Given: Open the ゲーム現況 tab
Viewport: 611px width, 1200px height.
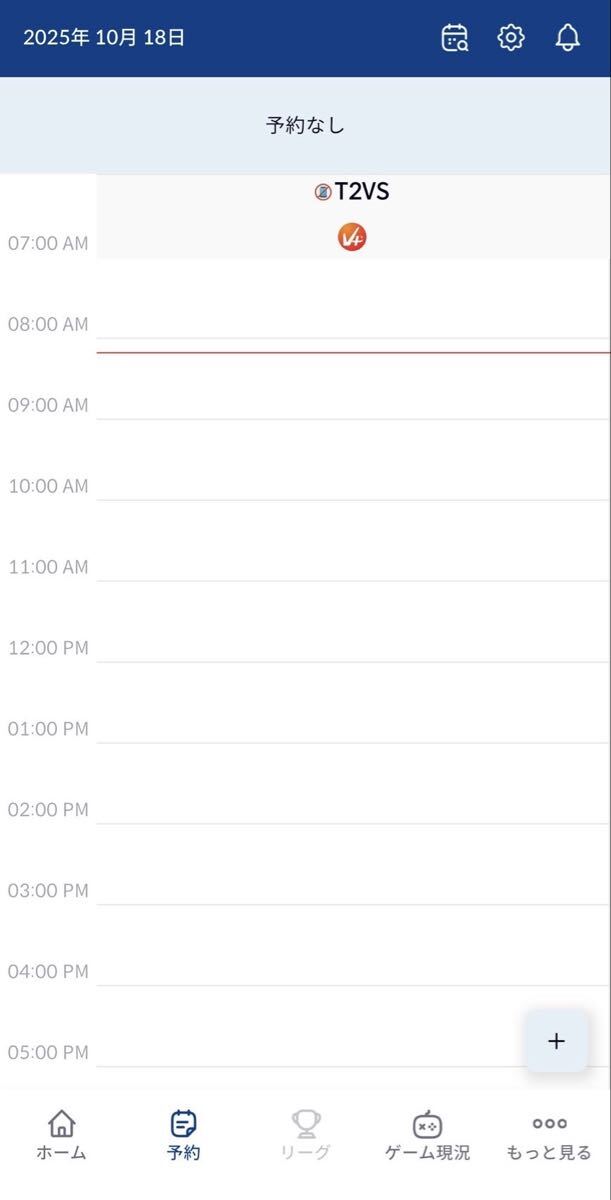Looking at the screenshot, I should click(427, 1135).
